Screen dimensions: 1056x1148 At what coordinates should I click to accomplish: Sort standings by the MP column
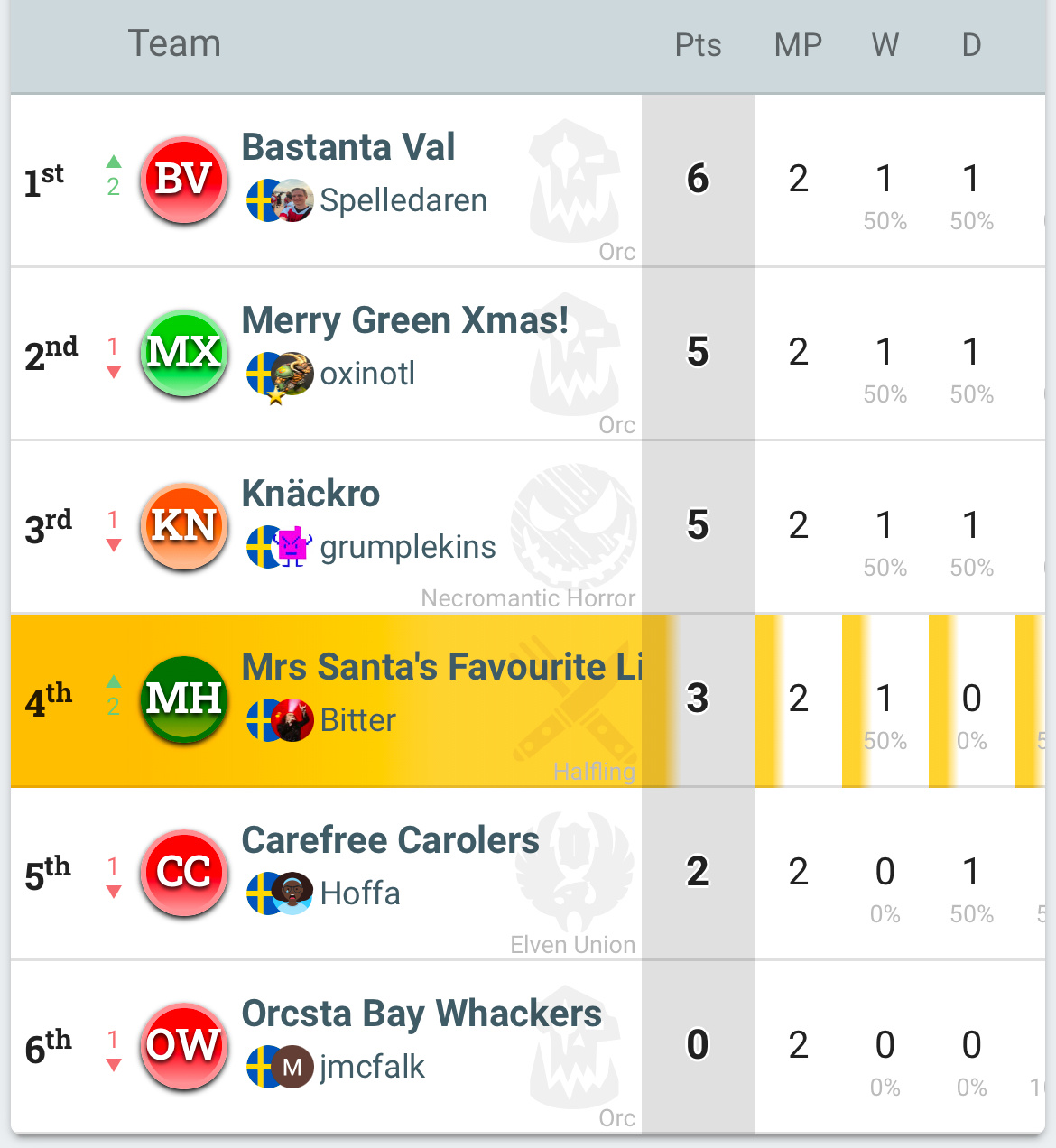coord(798,44)
